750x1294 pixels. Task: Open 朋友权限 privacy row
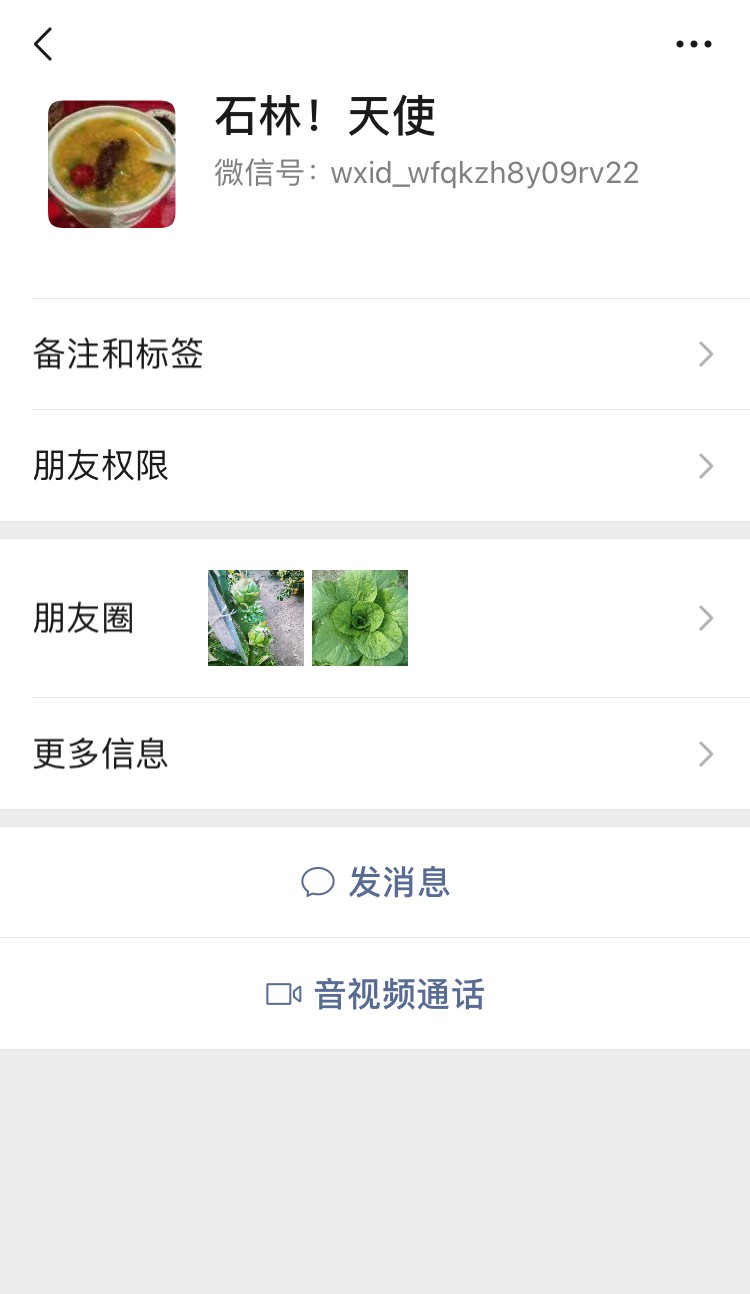375,466
